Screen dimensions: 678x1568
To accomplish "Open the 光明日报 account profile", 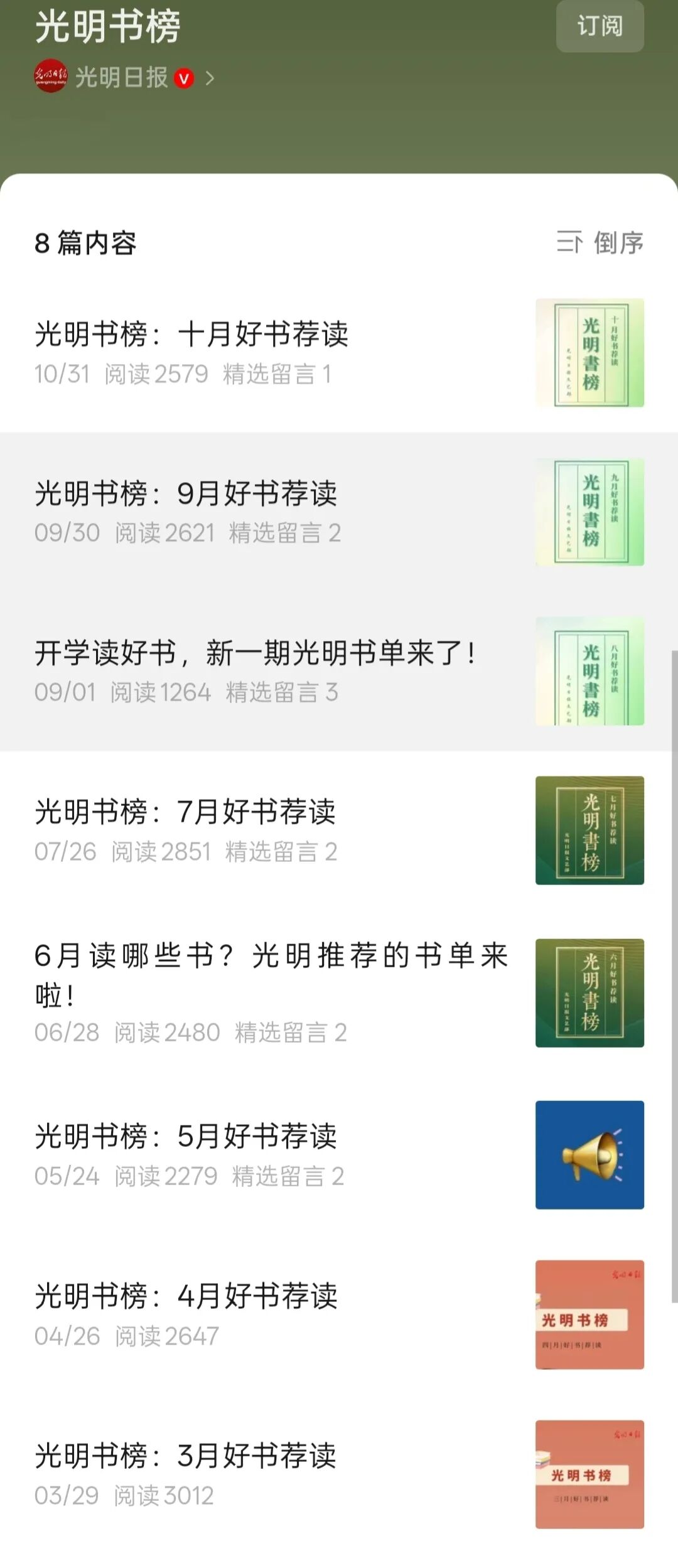I will [122, 78].
